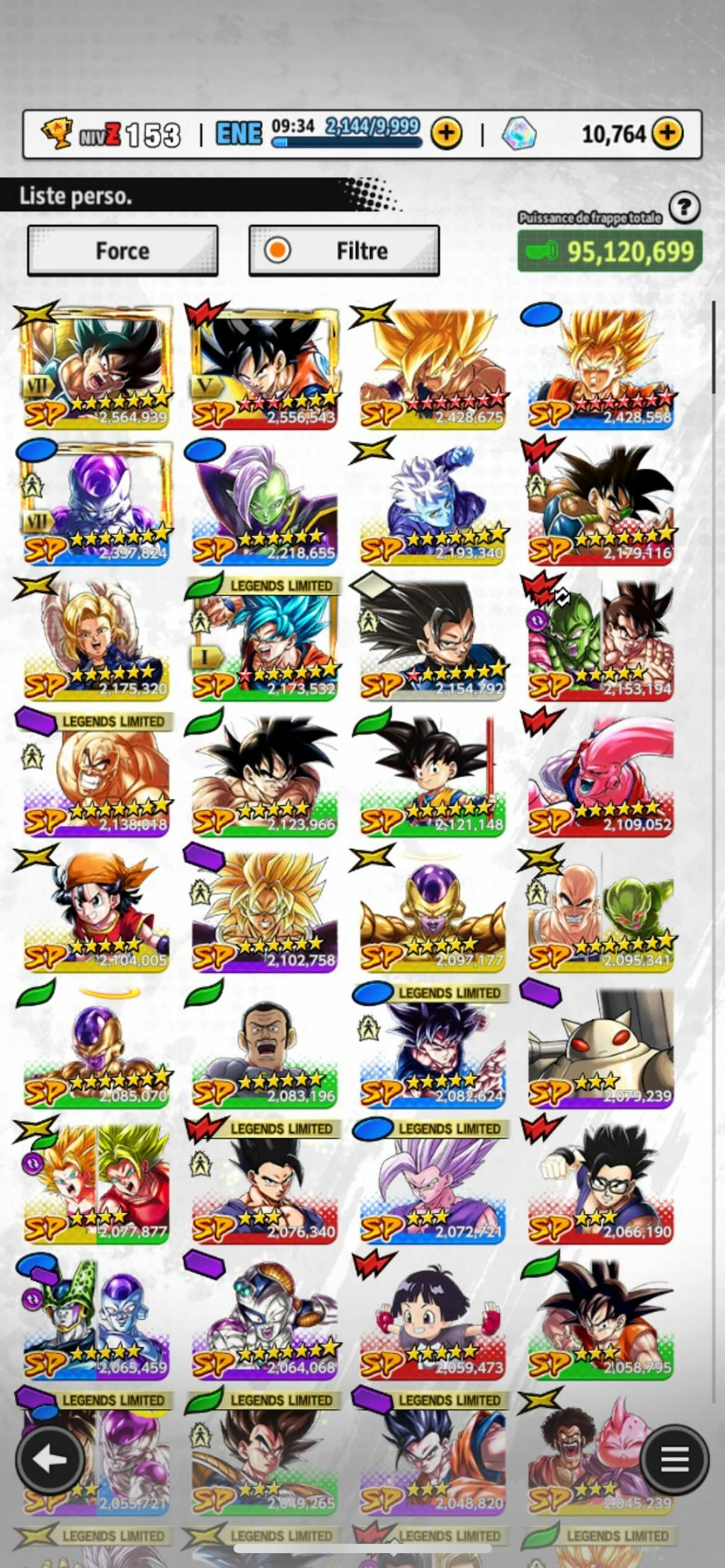The width and height of the screenshot is (725, 1568).
Task: Change sort order via the Force button
Action: 122,250
